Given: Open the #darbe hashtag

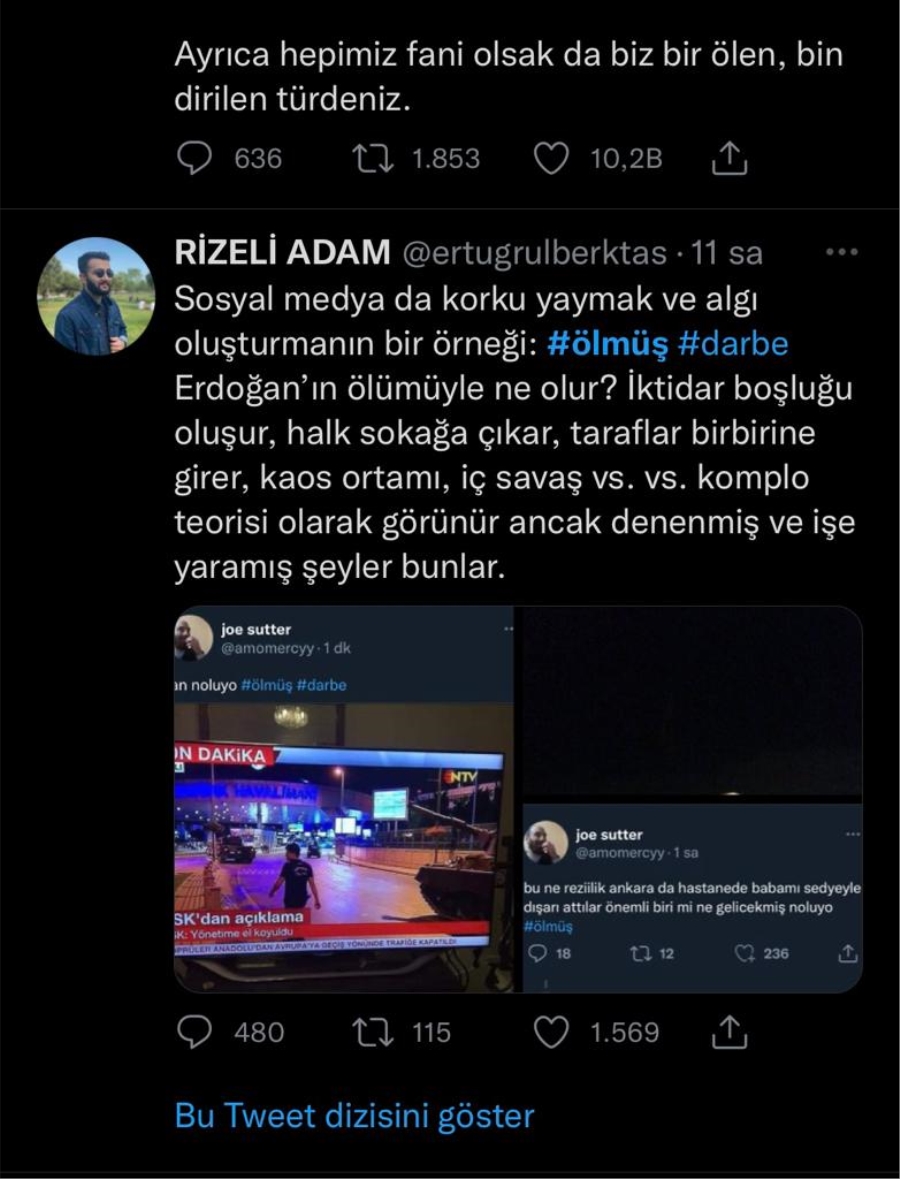Looking at the screenshot, I should (733, 344).
